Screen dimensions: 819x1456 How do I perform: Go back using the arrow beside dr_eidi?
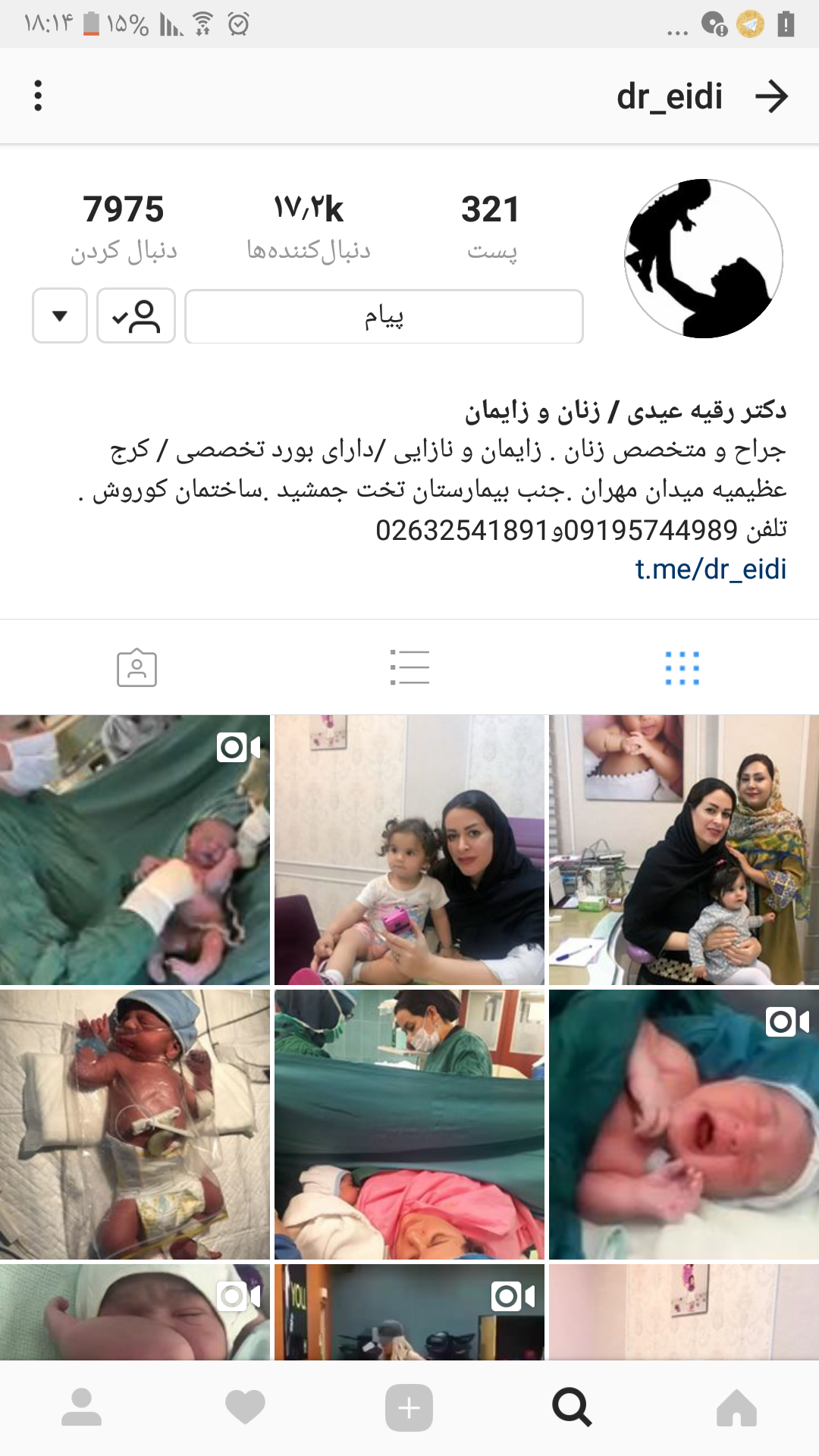coord(771,97)
